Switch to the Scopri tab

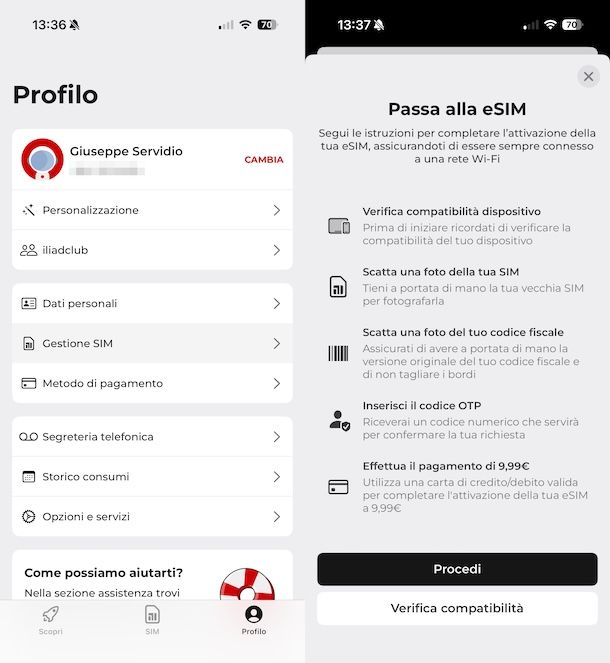[51, 620]
